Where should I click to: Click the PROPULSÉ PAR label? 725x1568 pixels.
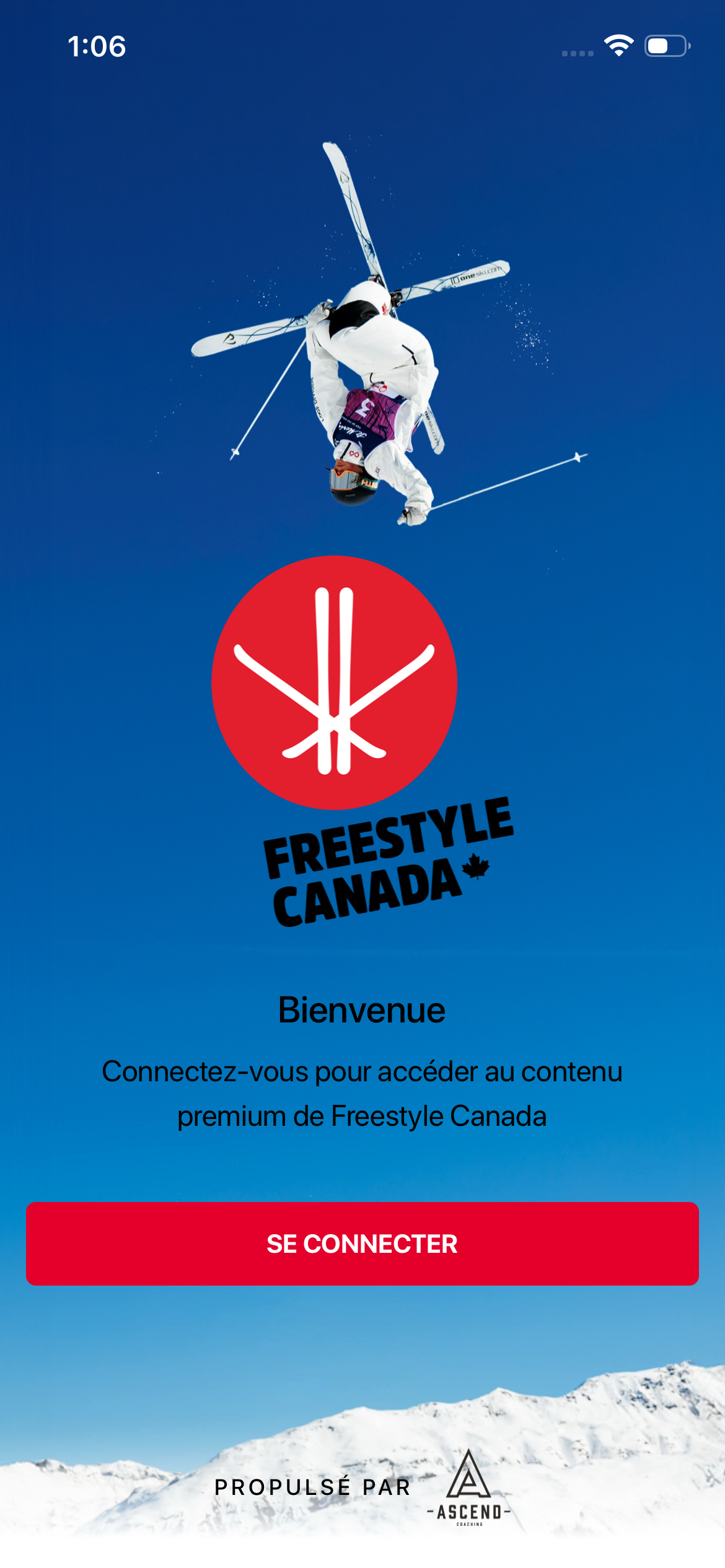[312, 1486]
